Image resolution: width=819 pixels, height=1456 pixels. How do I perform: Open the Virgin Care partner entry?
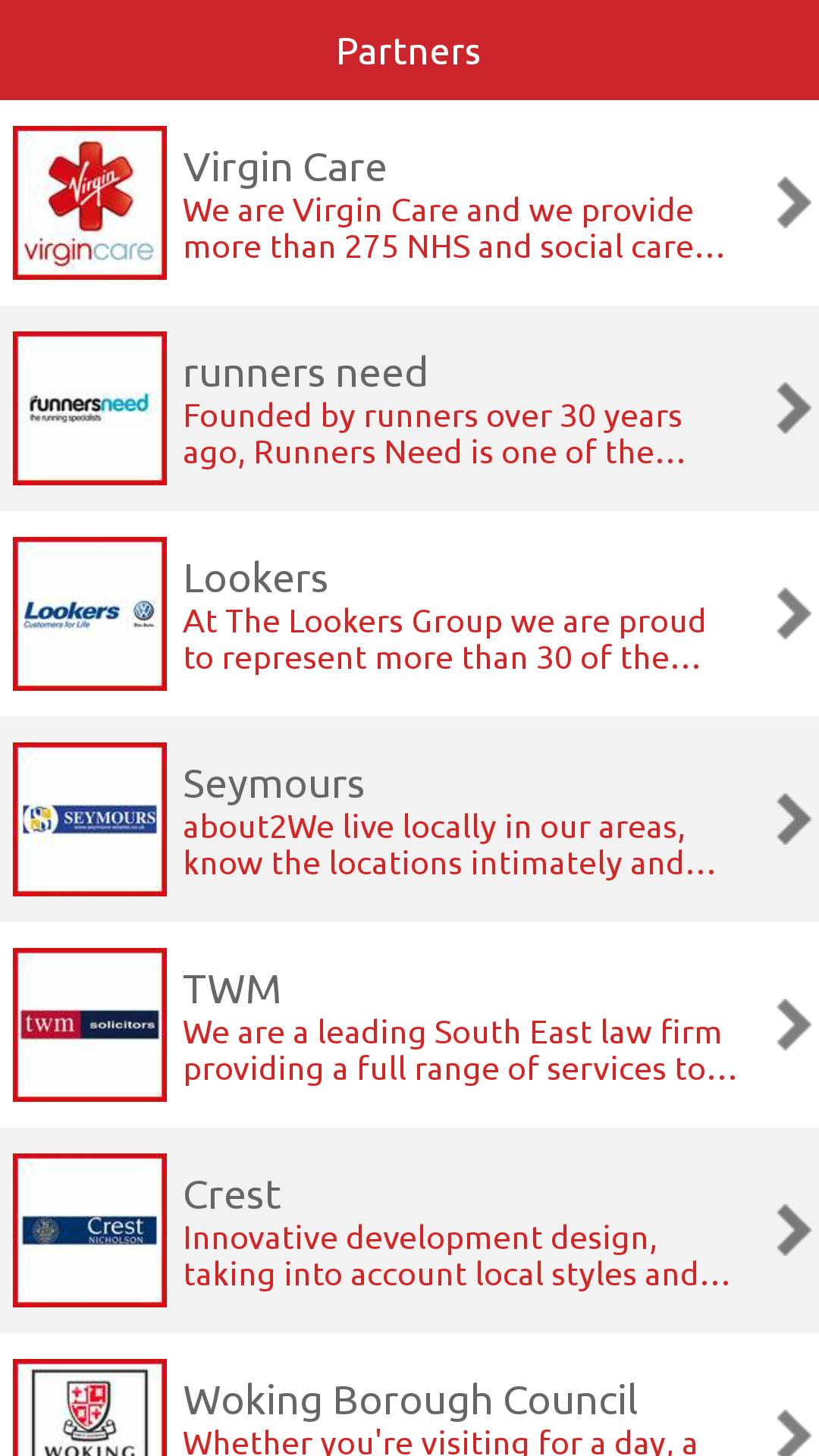click(x=409, y=203)
